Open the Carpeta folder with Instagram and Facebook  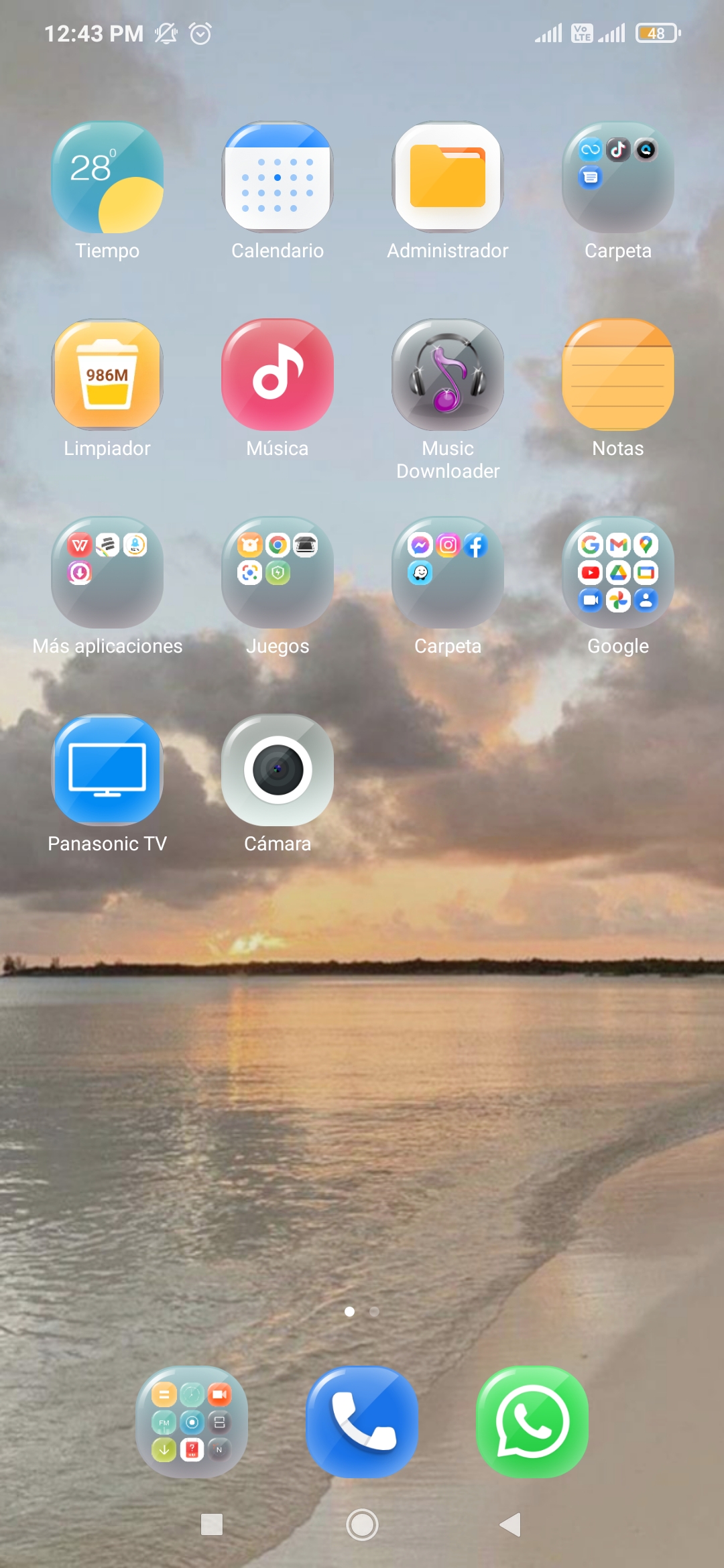pos(448,573)
